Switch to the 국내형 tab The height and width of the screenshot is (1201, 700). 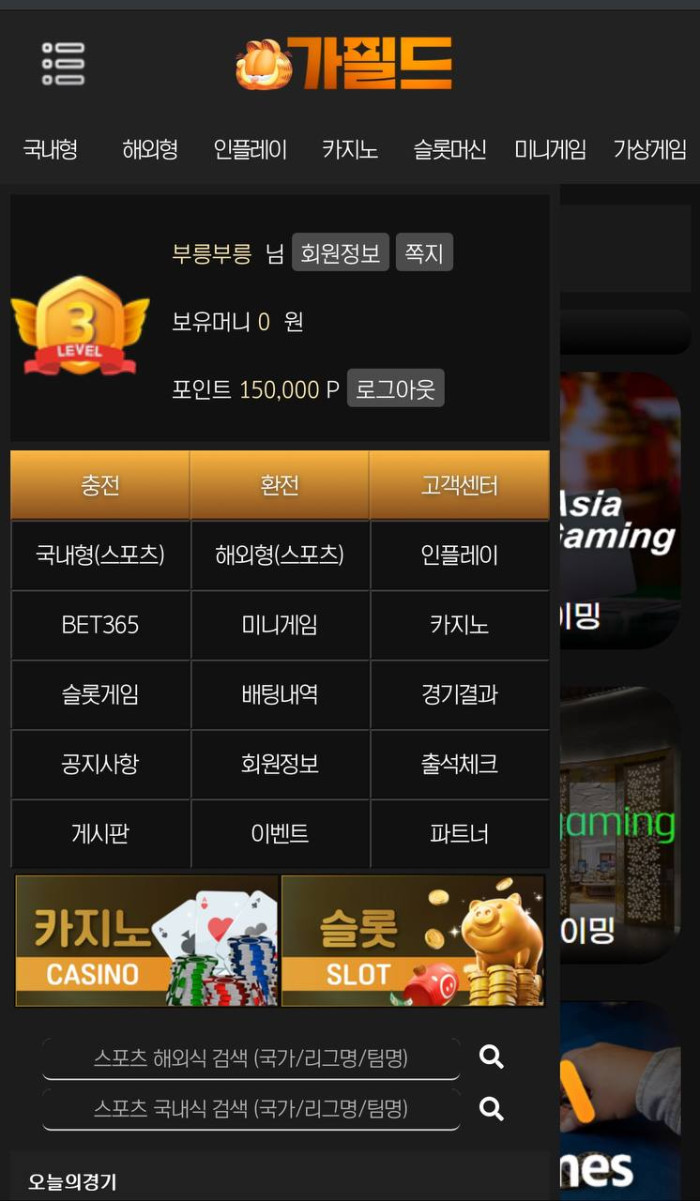50,150
